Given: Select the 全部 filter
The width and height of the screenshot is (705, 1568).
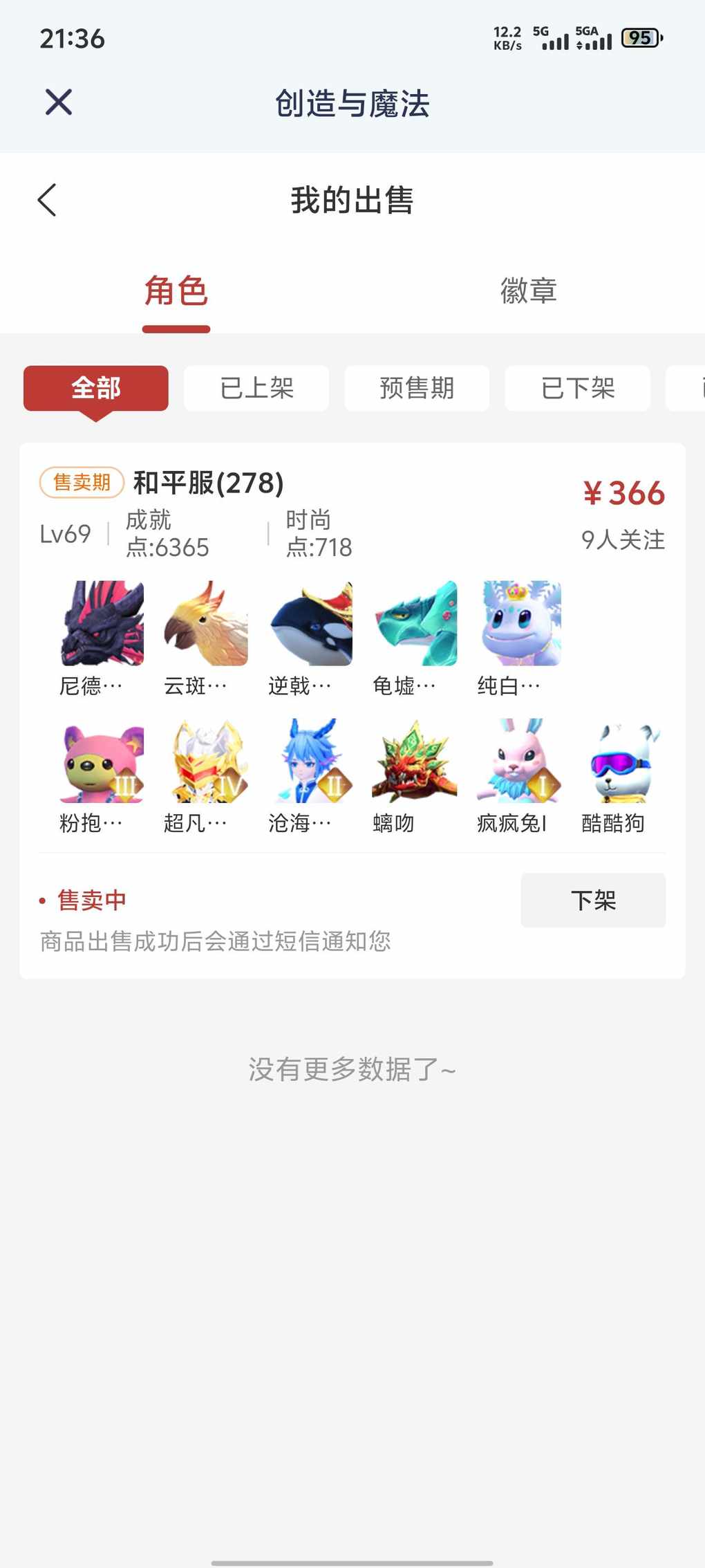Looking at the screenshot, I should (96, 388).
